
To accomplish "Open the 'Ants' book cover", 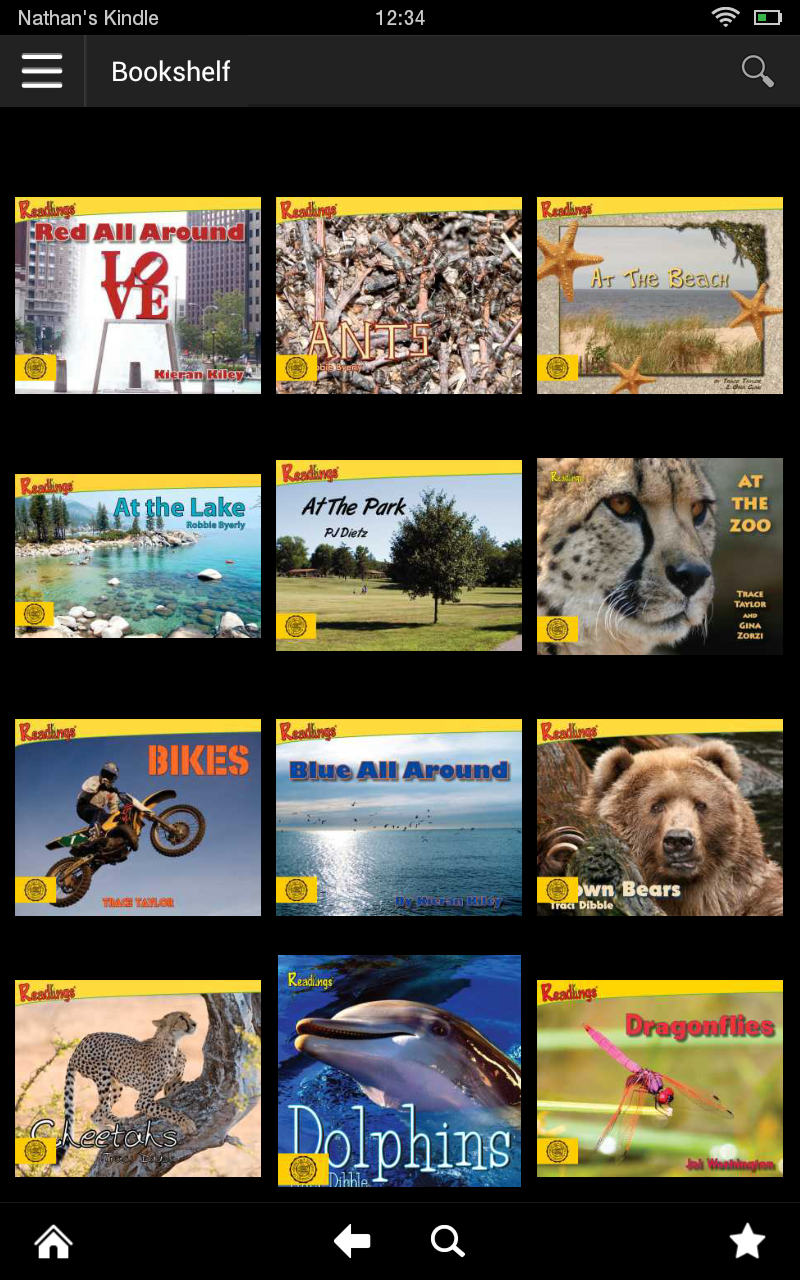I will tap(398, 295).
